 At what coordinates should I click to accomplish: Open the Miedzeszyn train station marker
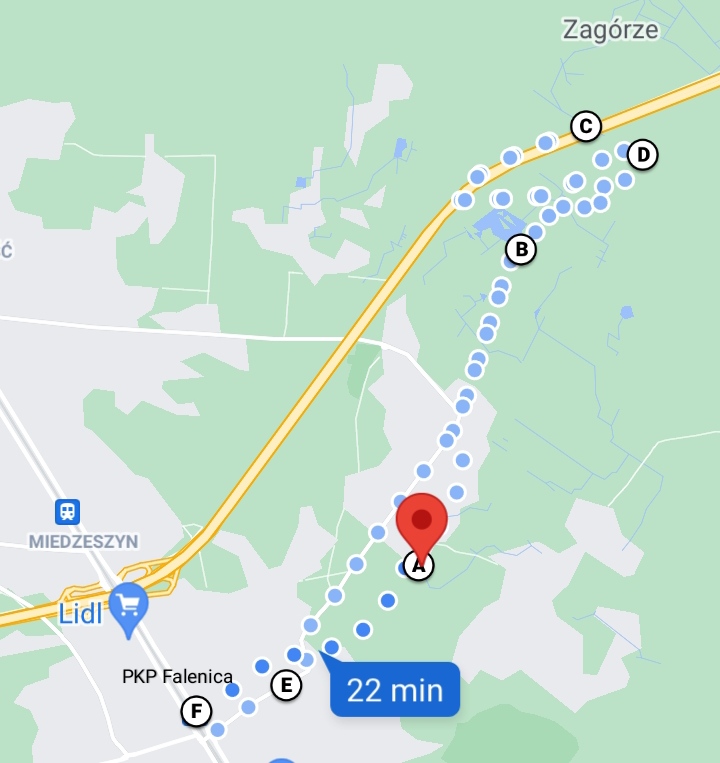click(x=68, y=512)
